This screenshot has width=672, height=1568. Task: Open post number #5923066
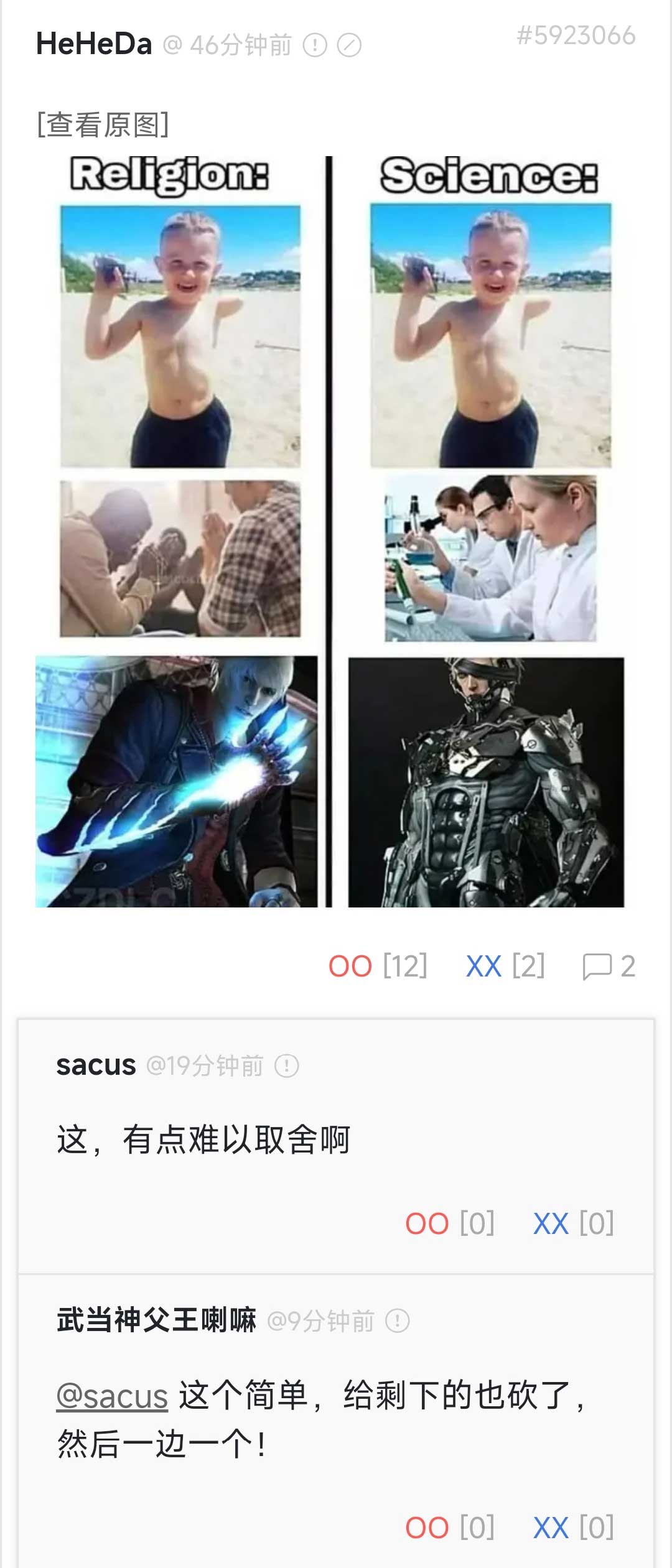click(x=576, y=36)
